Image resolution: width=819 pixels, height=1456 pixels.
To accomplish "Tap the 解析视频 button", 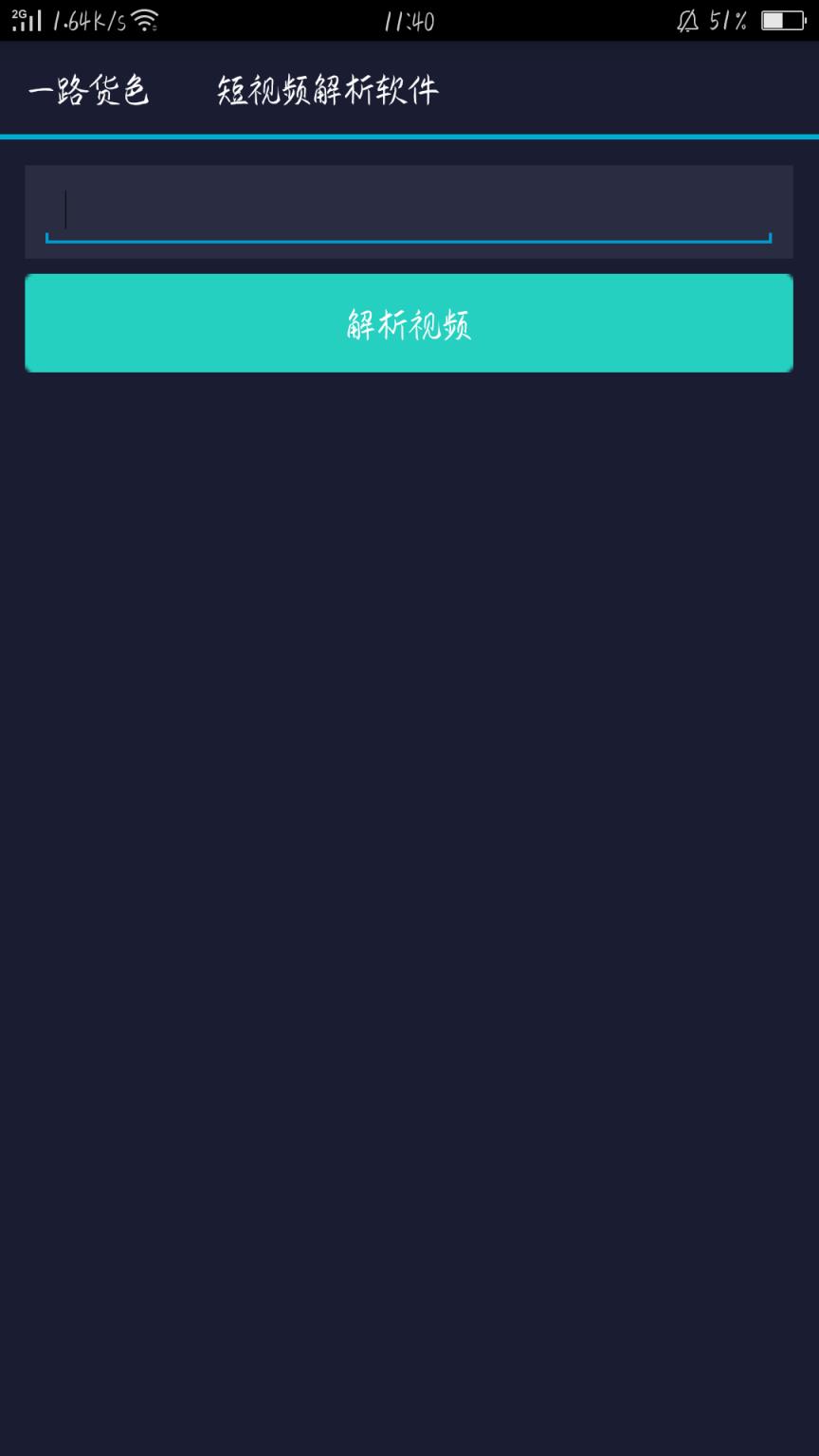I will (x=409, y=323).
